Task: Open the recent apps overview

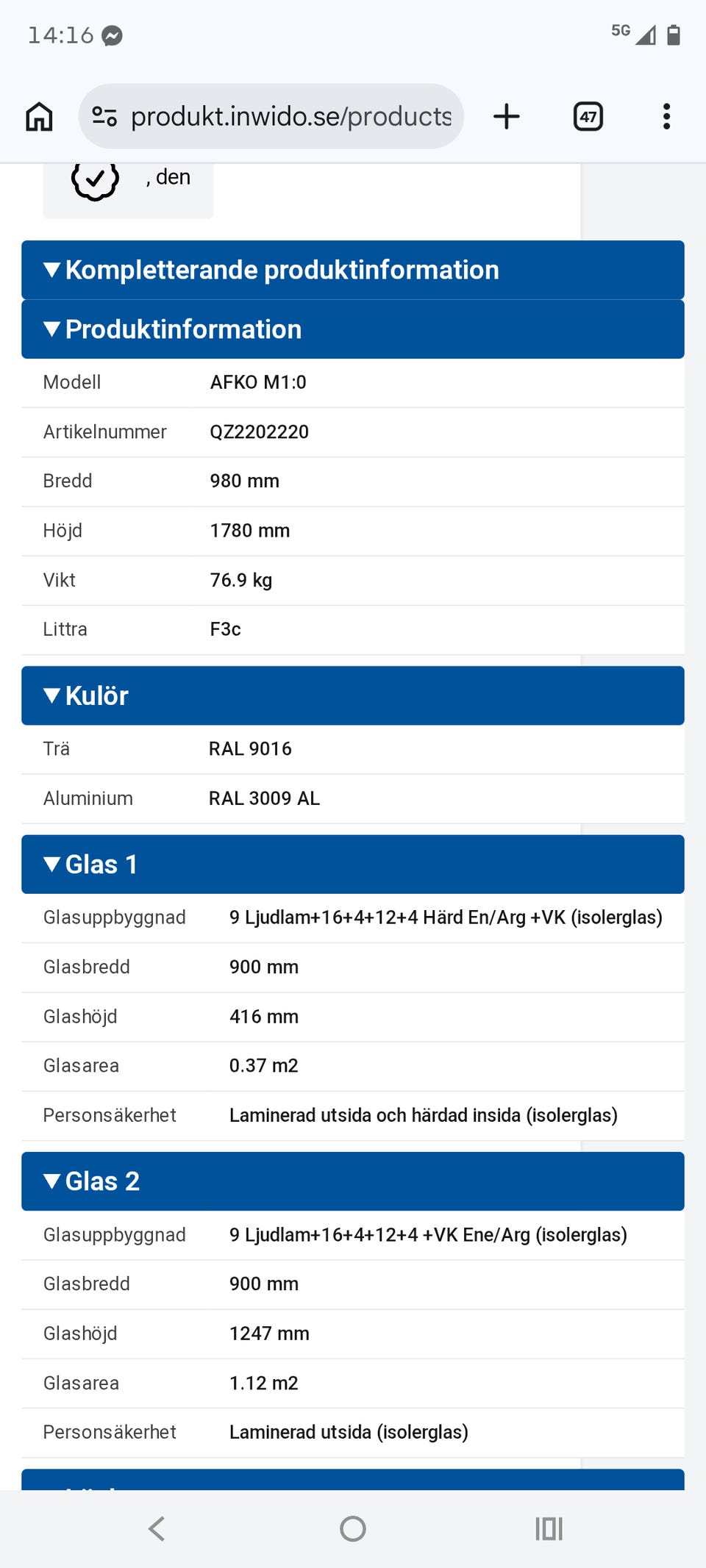Action: pos(549,1529)
